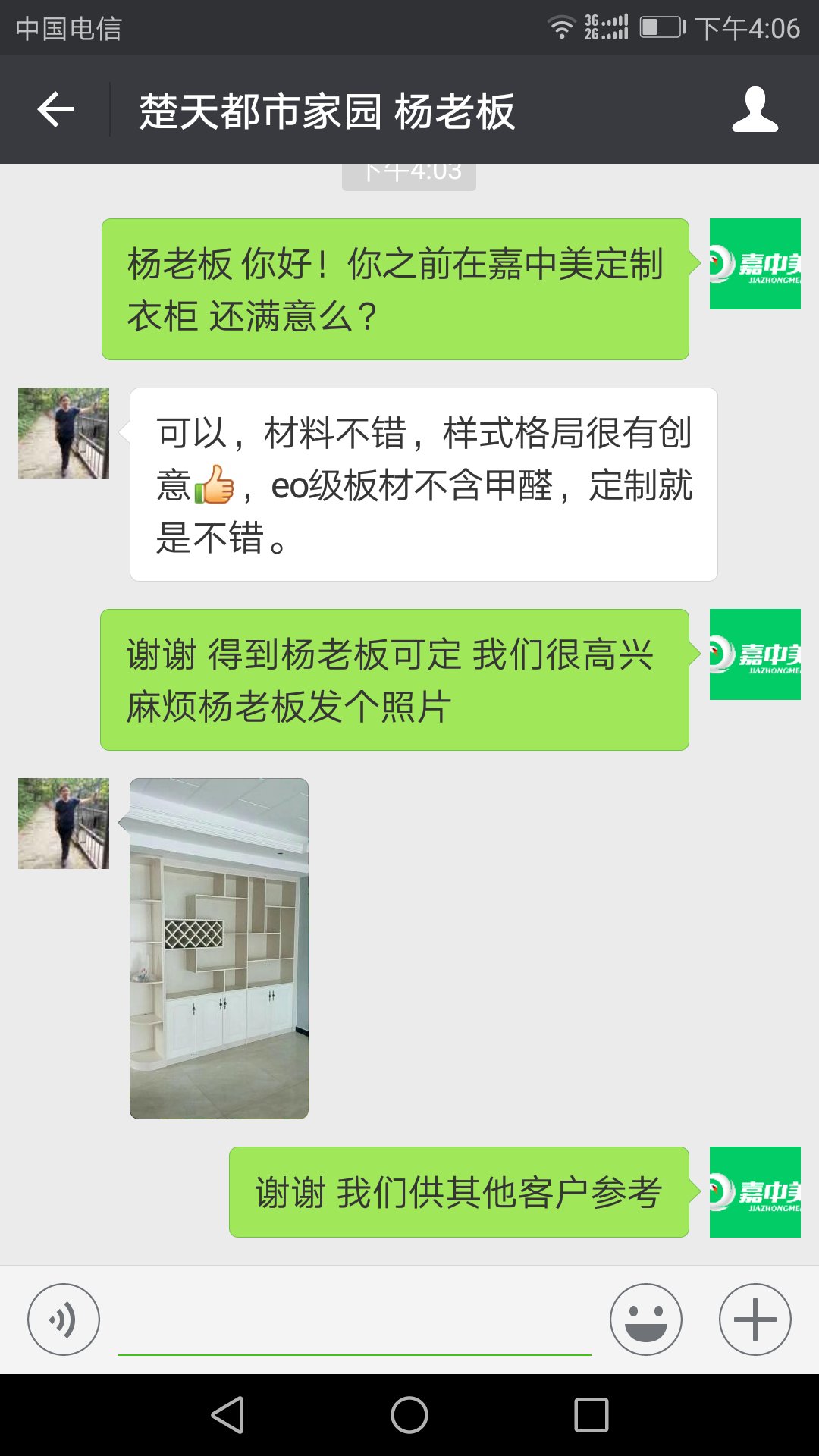Viewport: 819px width, 1456px height.
Task: Go back from the chat
Action: tap(55, 110)
